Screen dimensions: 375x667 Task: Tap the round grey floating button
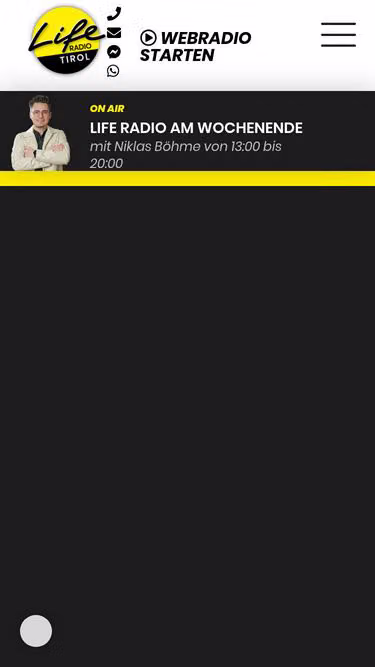(x=36, y=631)
